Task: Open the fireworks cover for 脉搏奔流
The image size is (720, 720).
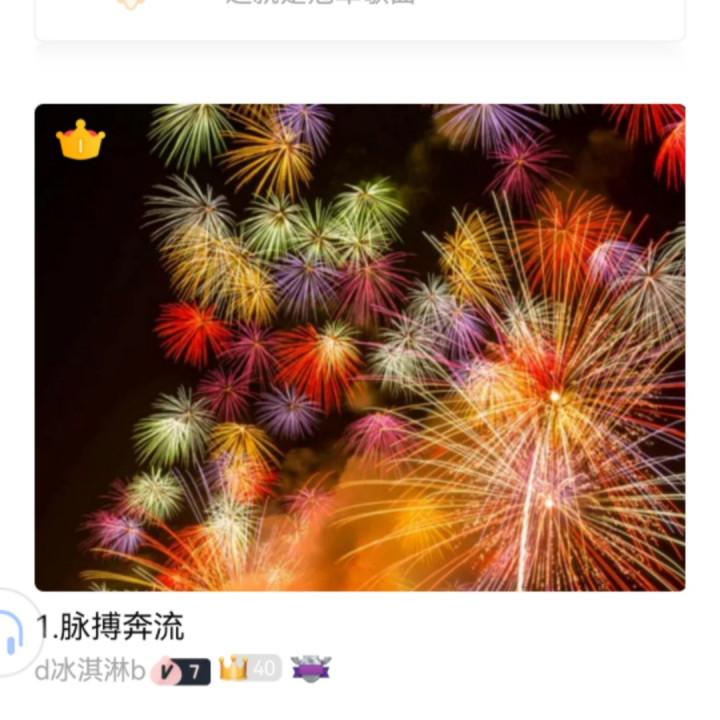Action: coord(360,347)
